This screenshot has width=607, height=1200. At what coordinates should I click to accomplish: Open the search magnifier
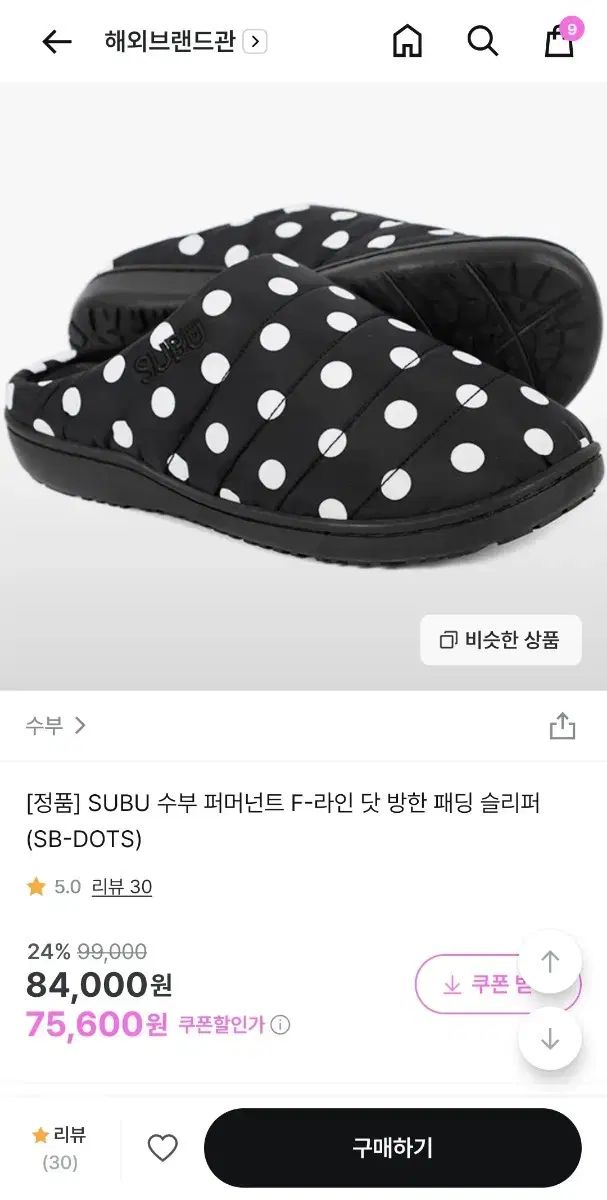coord(482,42)
